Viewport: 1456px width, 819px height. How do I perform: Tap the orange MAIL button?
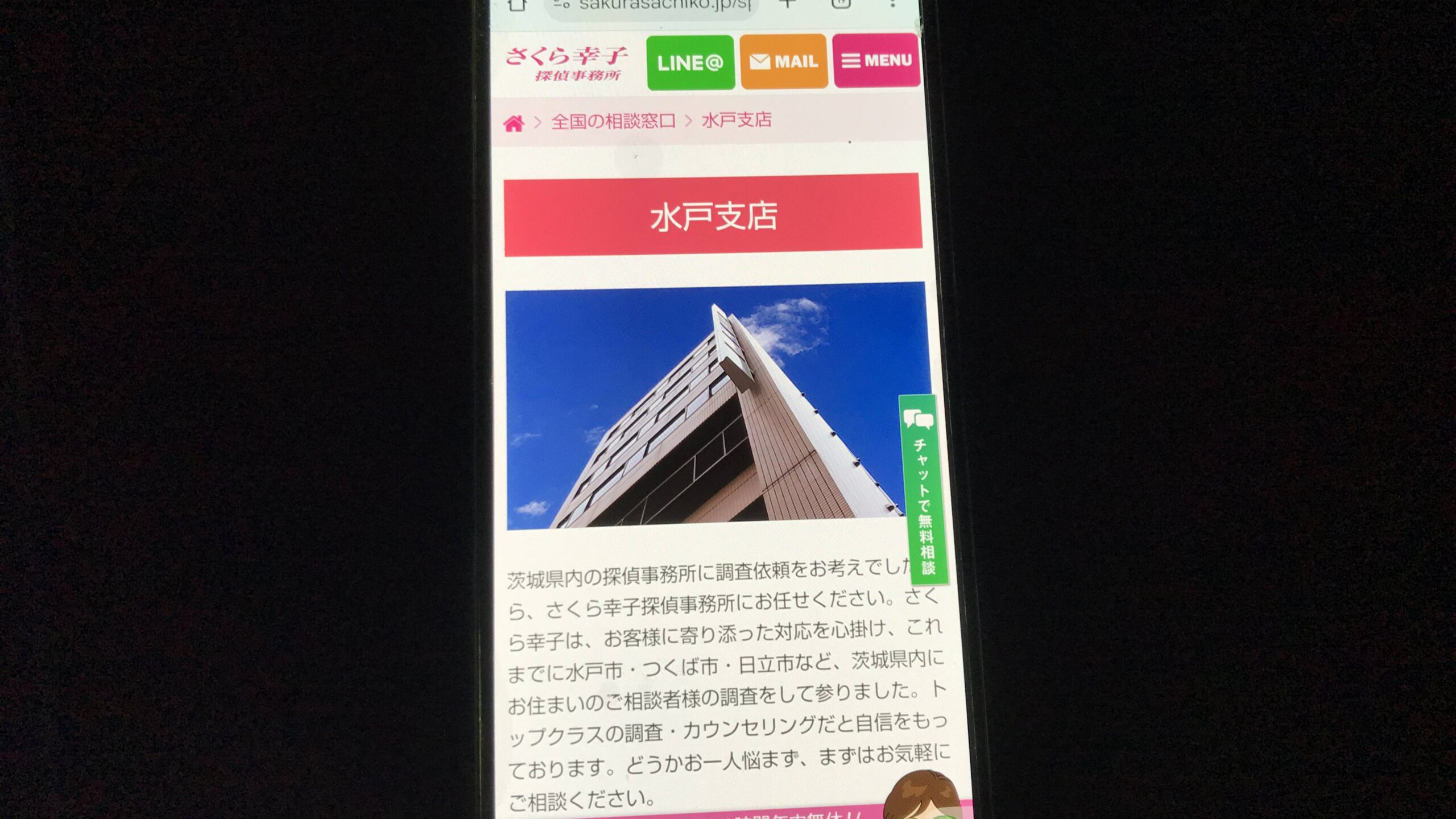784,61
